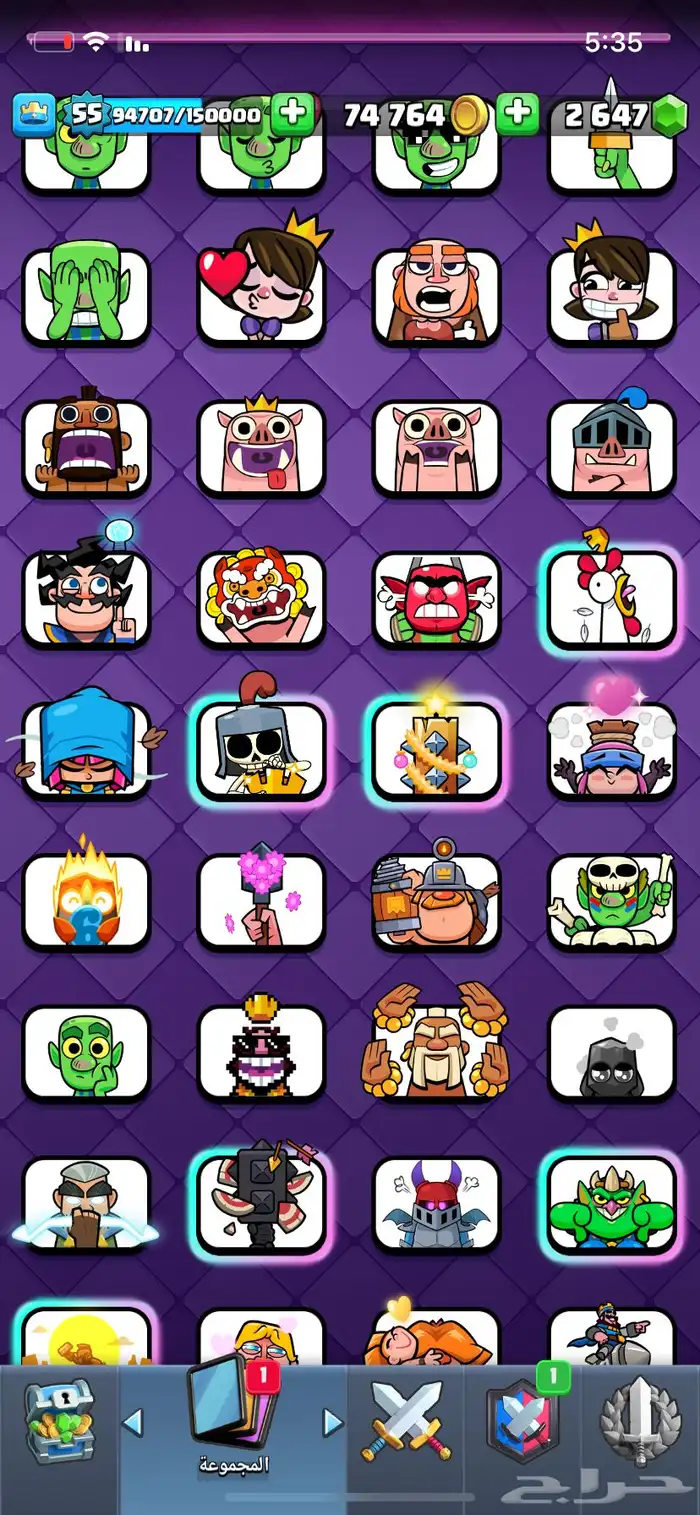Open the events laurel-sword tab
Viewport: 700px width, 1515px height.
coord(641,1420)
